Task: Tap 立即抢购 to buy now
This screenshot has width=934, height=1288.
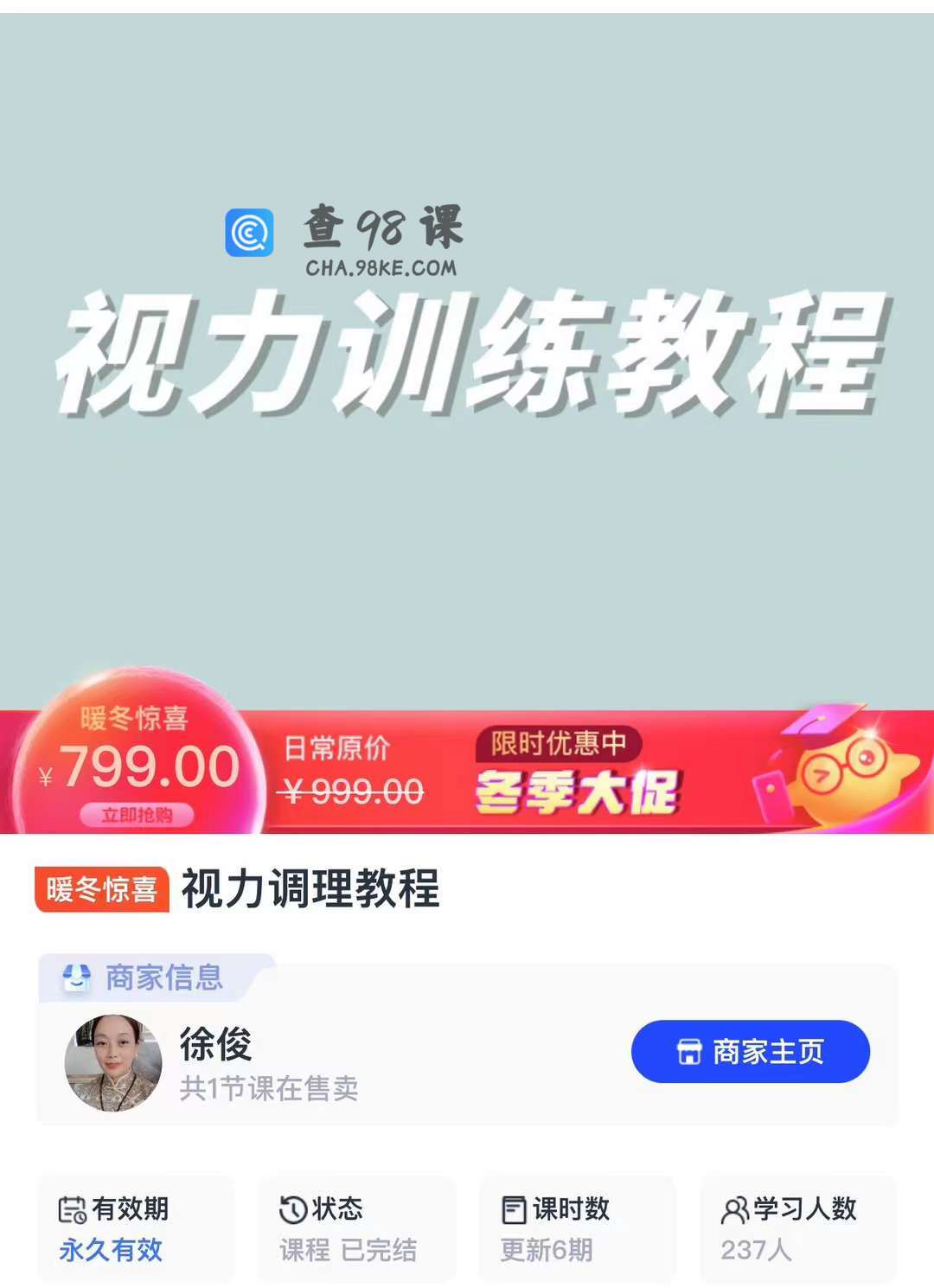Action: (137, 815)
